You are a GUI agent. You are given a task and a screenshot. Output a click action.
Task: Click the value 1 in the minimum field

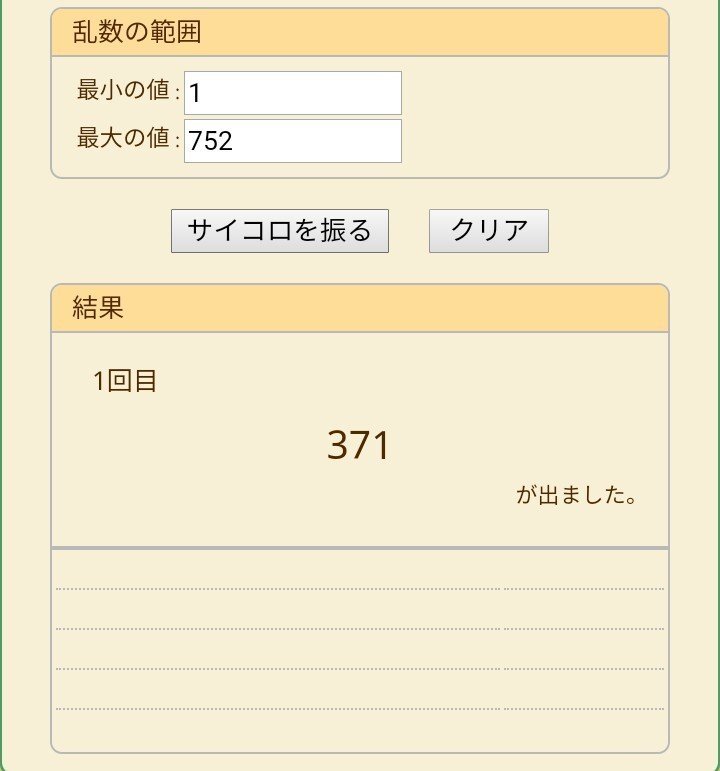(195, 92)
